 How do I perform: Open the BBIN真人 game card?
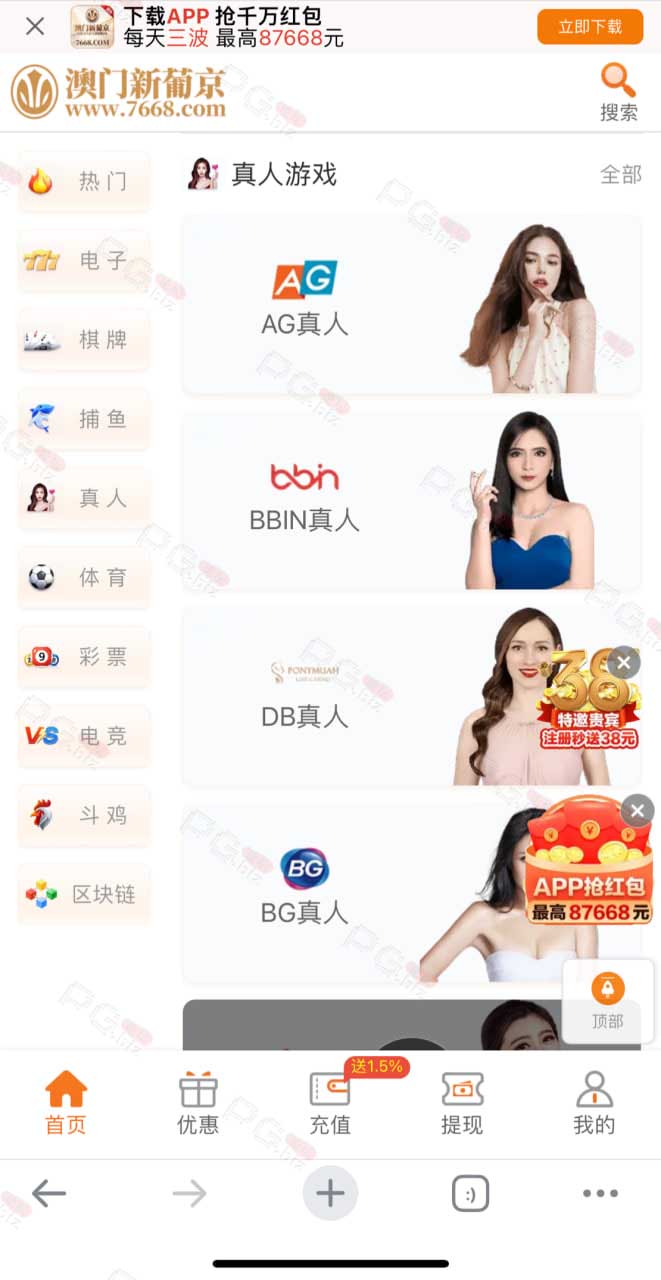(411, 501)
